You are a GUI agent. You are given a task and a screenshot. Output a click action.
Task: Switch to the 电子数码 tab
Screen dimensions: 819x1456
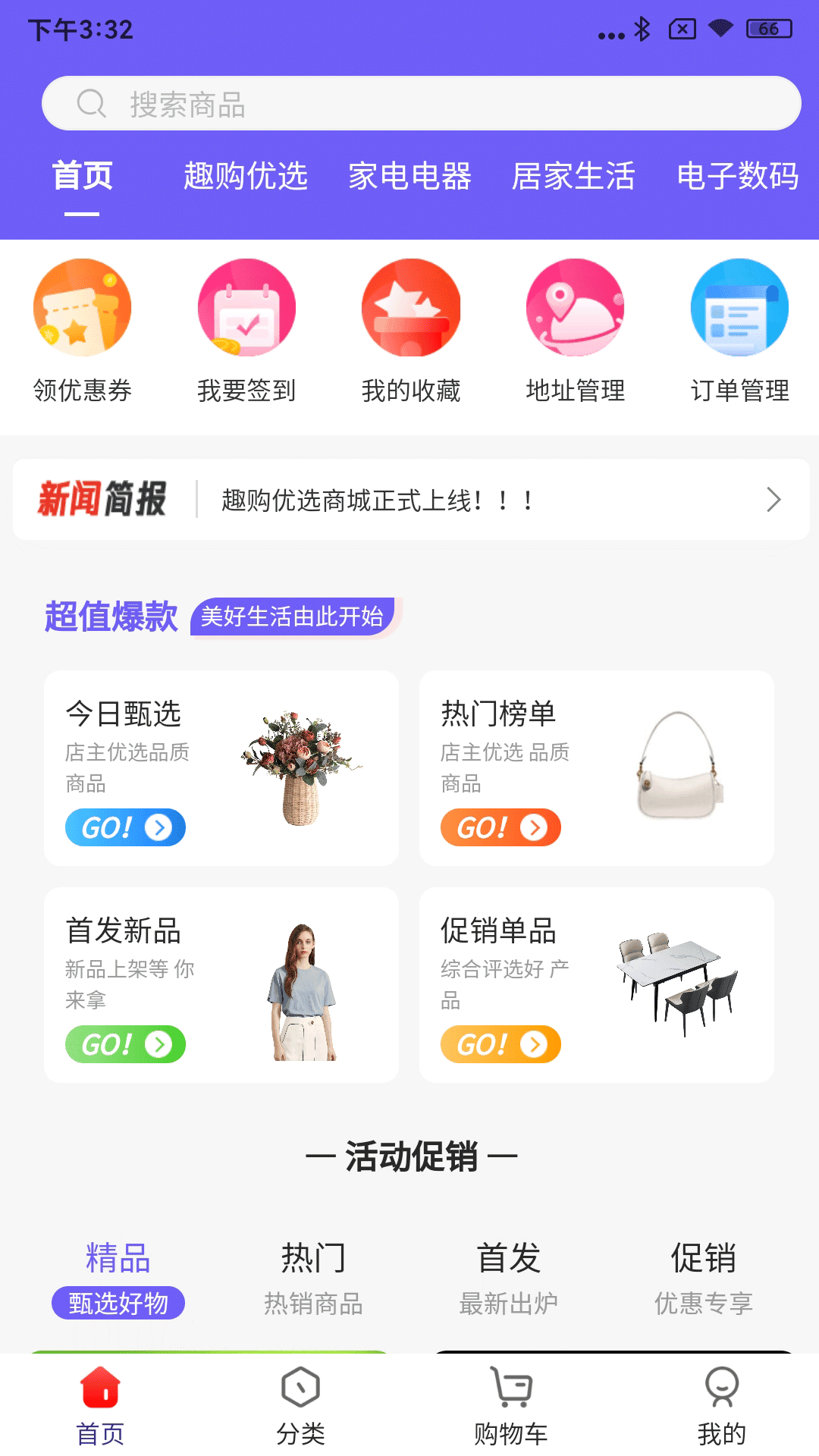tap(739, 176)
